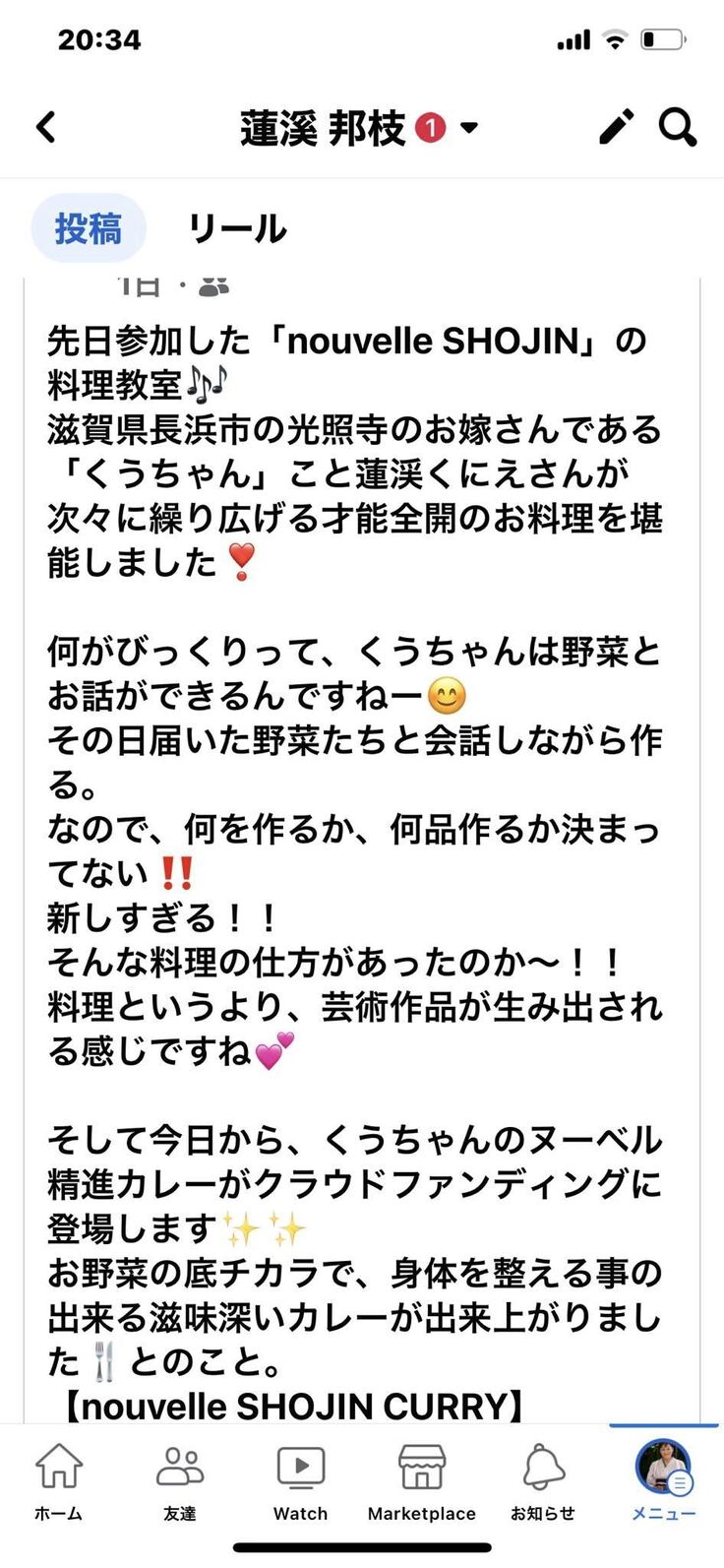The image size is (724, 1568).
Task: Open the Marketplace tab
Action: (x=421, y=1481)
